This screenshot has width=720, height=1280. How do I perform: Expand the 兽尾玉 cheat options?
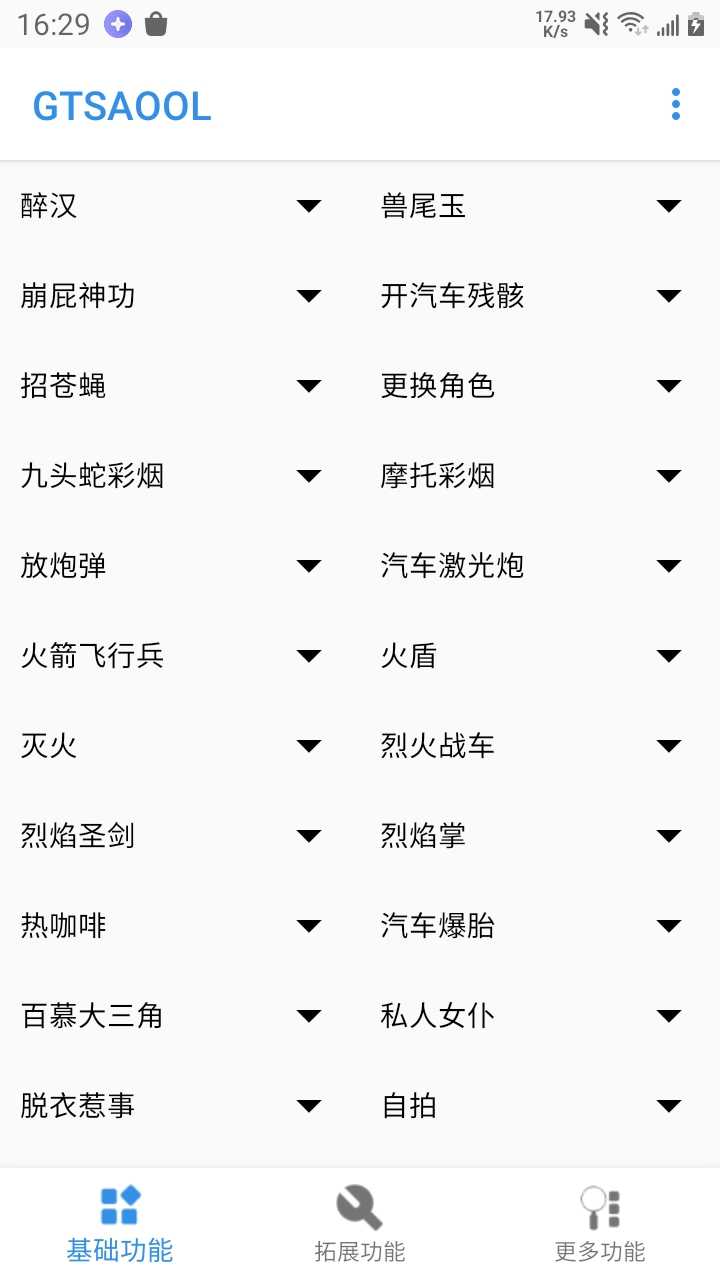pos(668,206)
